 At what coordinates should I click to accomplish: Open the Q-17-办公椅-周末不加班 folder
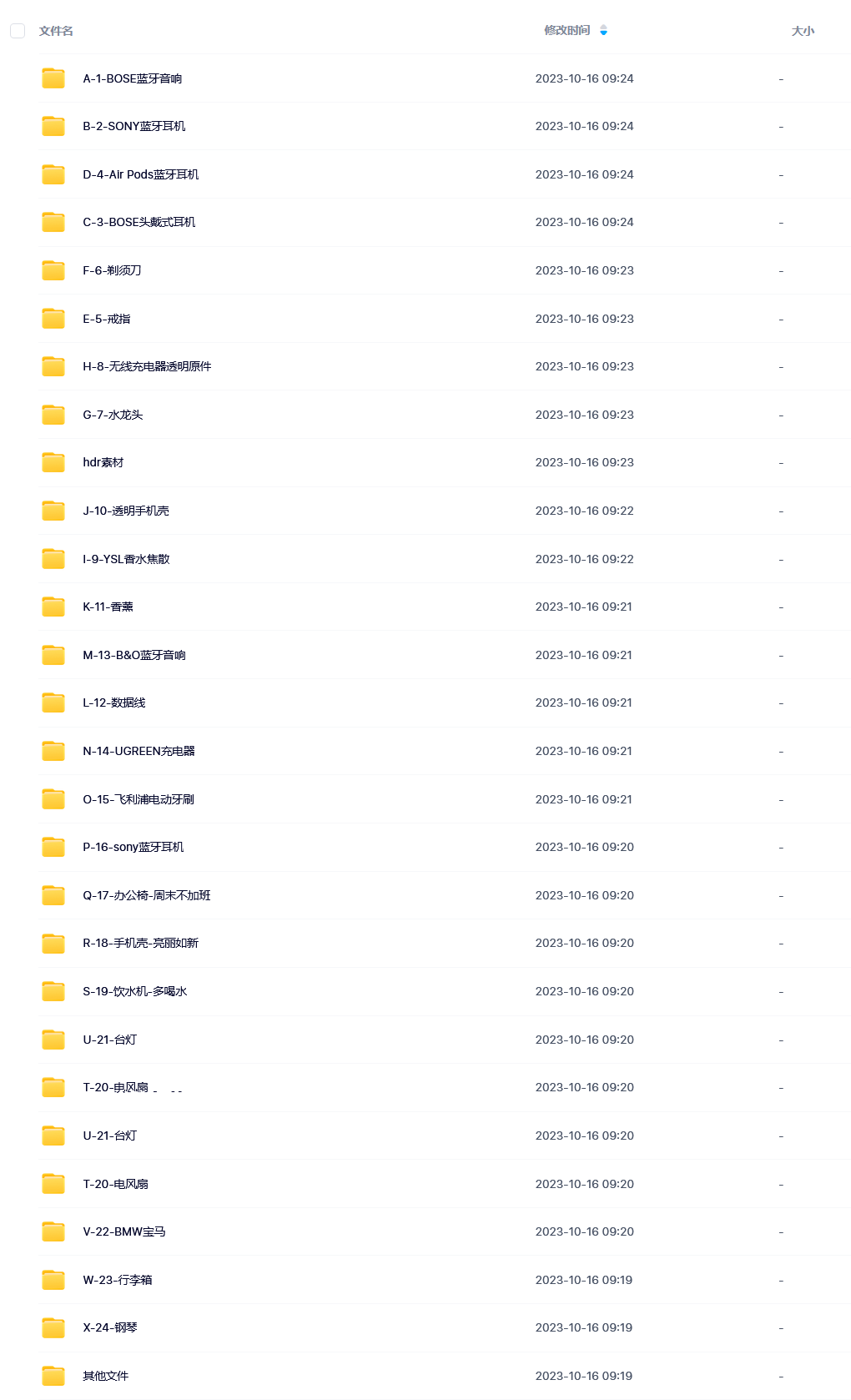147,895
